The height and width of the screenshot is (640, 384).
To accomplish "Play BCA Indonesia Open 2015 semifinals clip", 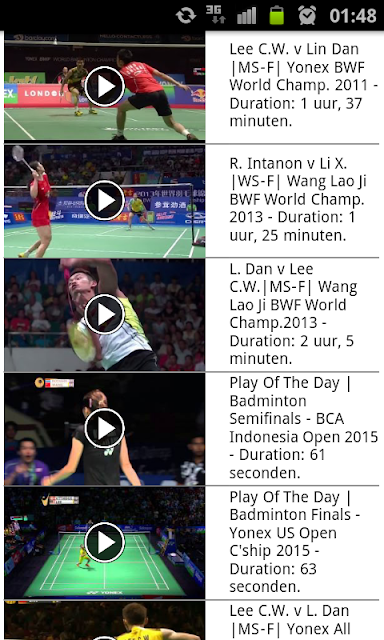I will [104, 428].
